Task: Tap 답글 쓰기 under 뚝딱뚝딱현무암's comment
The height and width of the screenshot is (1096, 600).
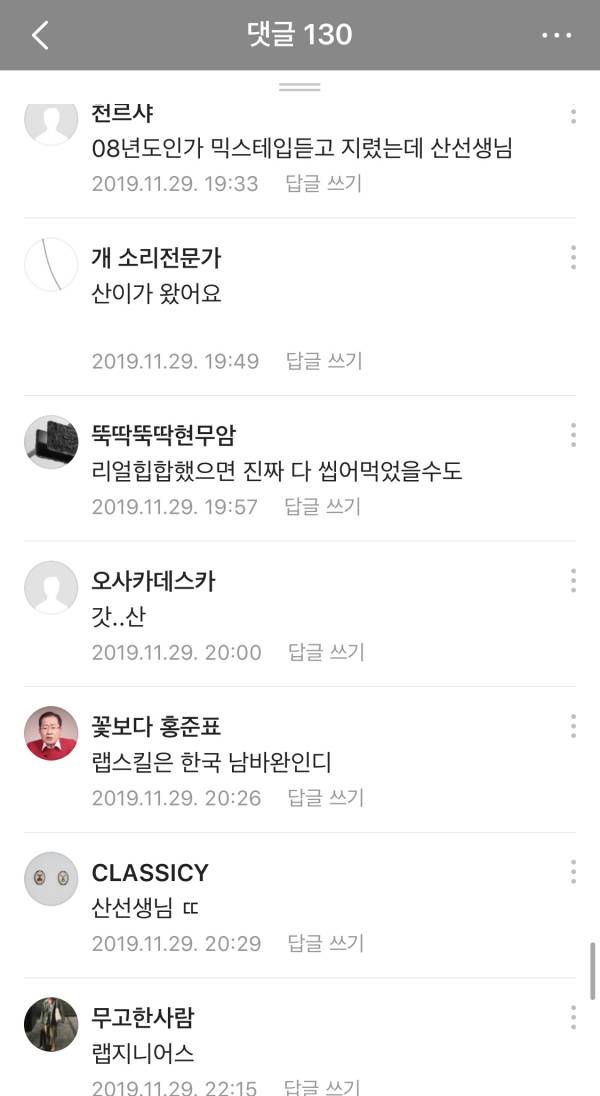Action: [323, 506]
